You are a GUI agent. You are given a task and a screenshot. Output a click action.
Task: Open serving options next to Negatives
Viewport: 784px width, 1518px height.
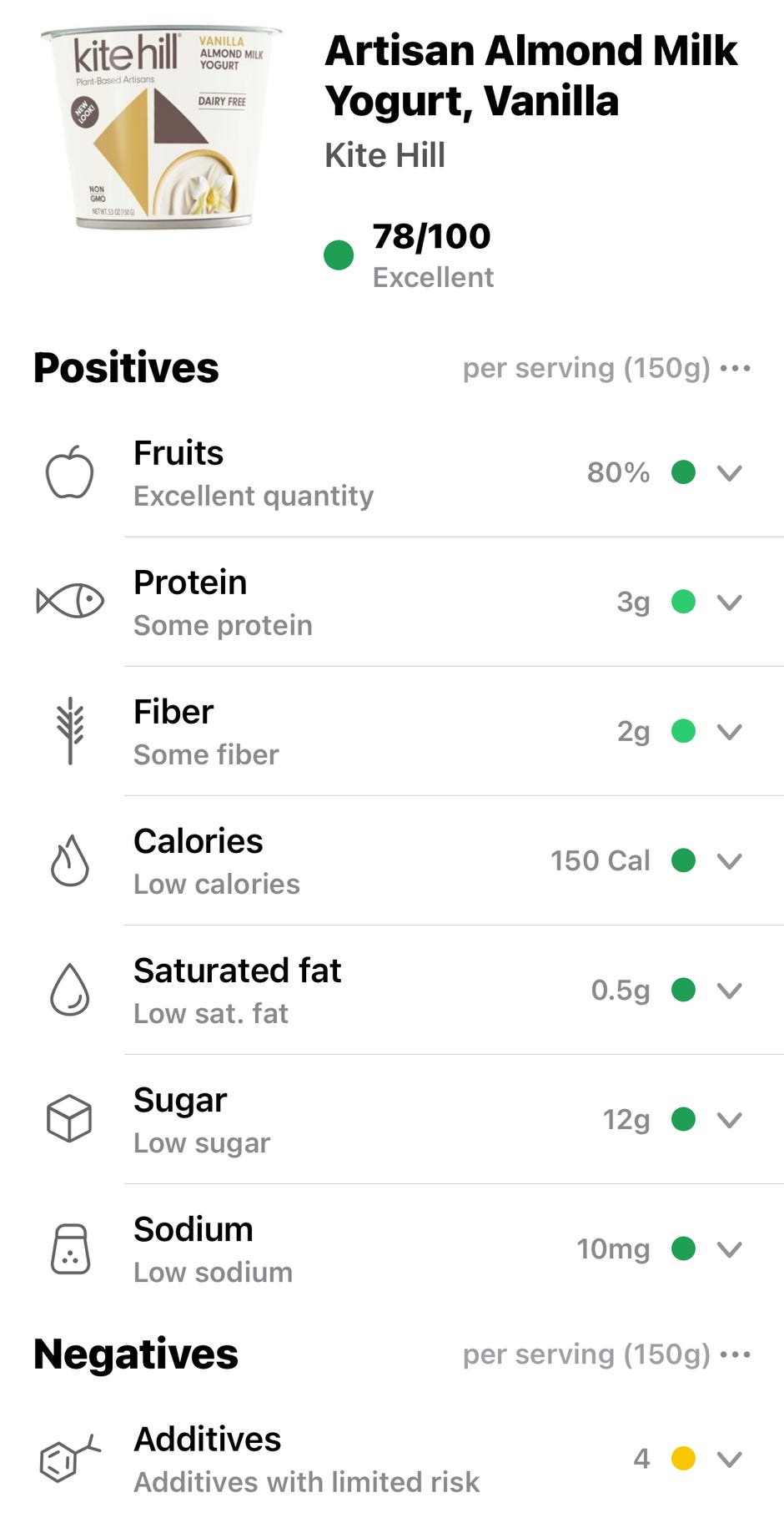735,1354
